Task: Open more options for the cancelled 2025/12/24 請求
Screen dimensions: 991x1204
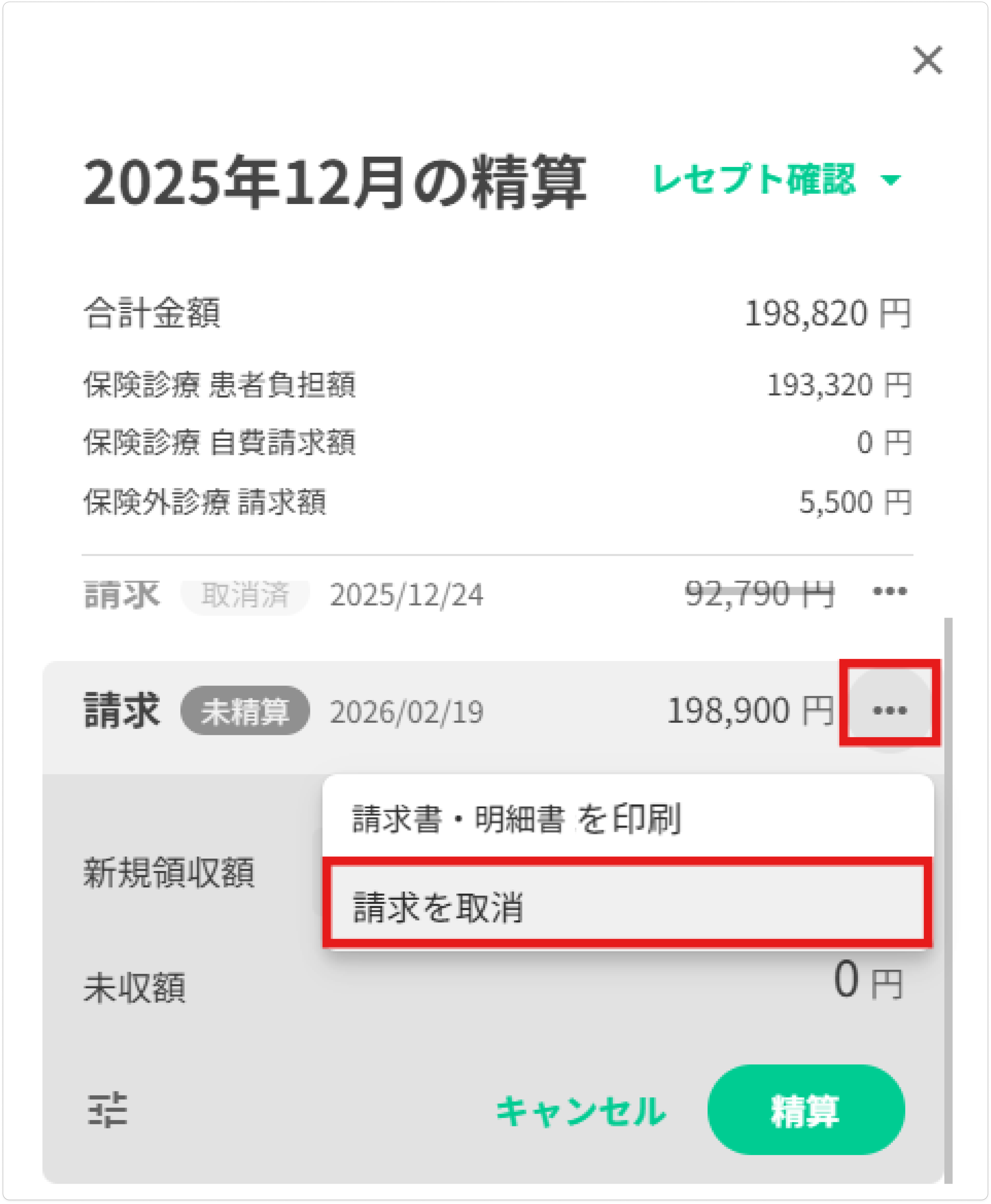Action: [x=890, y=591]
